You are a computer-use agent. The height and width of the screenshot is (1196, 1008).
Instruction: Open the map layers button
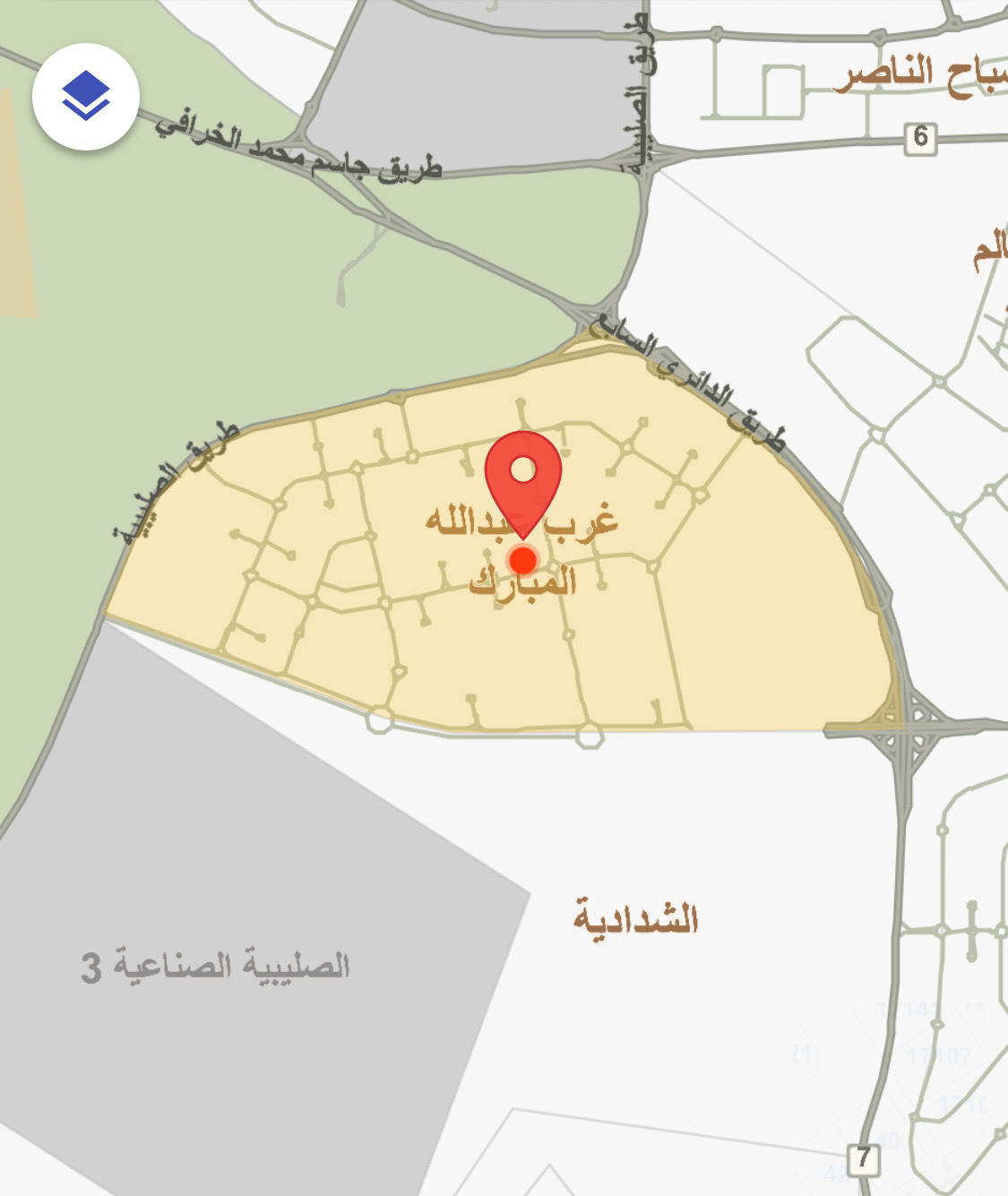(86, 96)
